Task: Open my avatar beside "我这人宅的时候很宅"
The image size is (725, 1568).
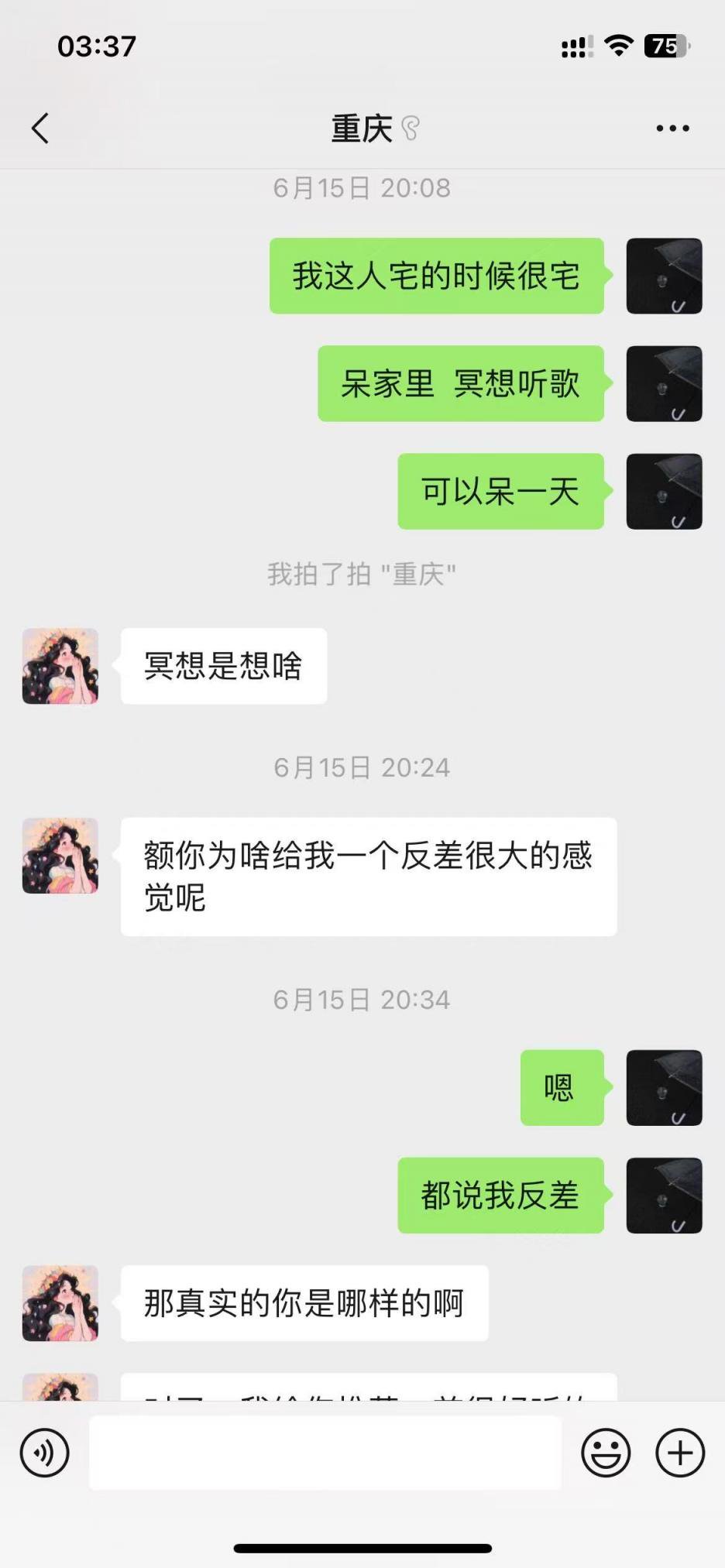Action: click(x=664, y=276)
